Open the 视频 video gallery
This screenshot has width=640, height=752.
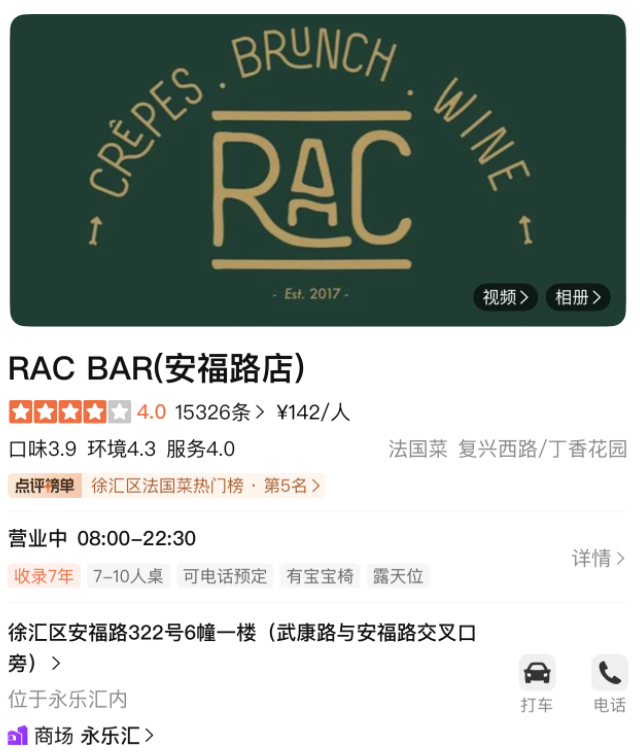tap(505, 297)
